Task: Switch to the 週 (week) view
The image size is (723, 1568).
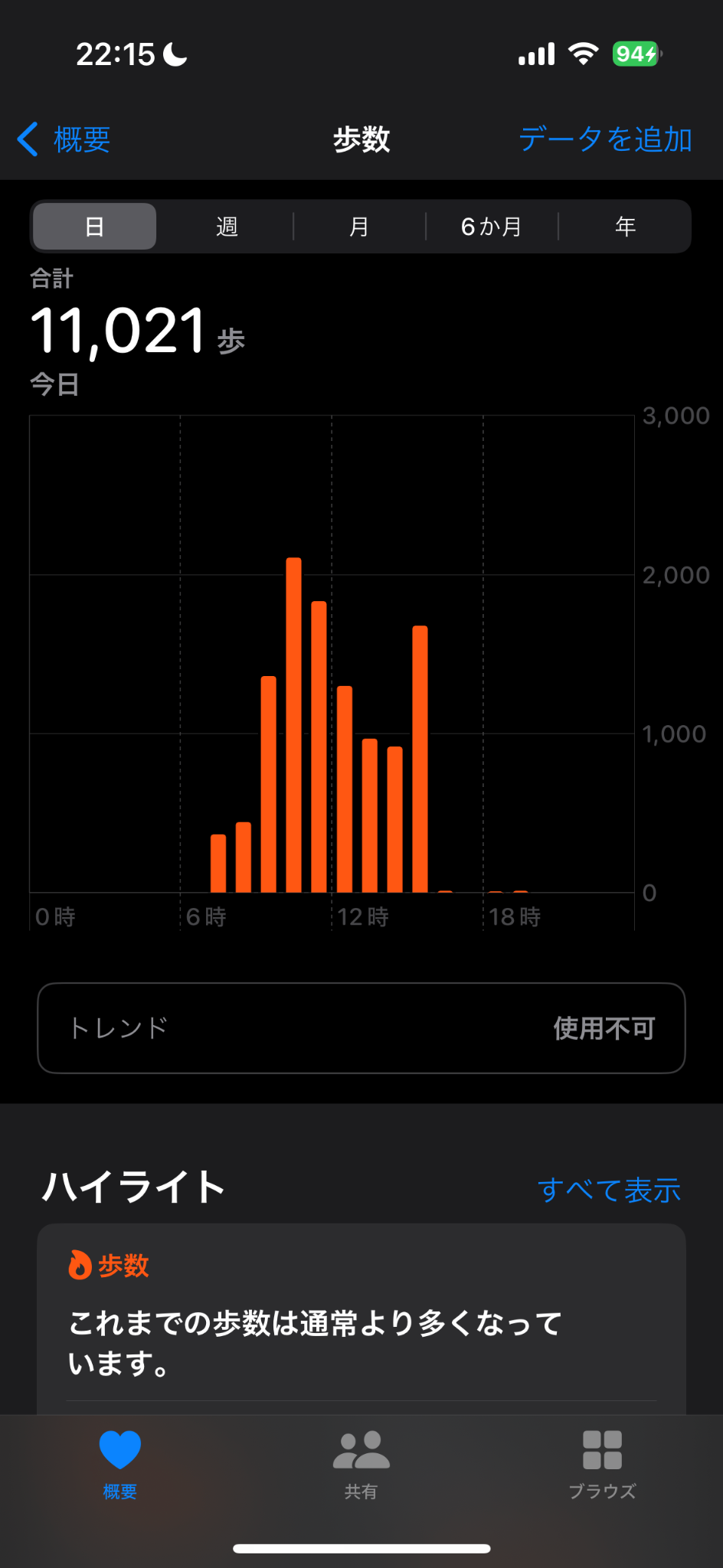Action: [x=227, y=227]
